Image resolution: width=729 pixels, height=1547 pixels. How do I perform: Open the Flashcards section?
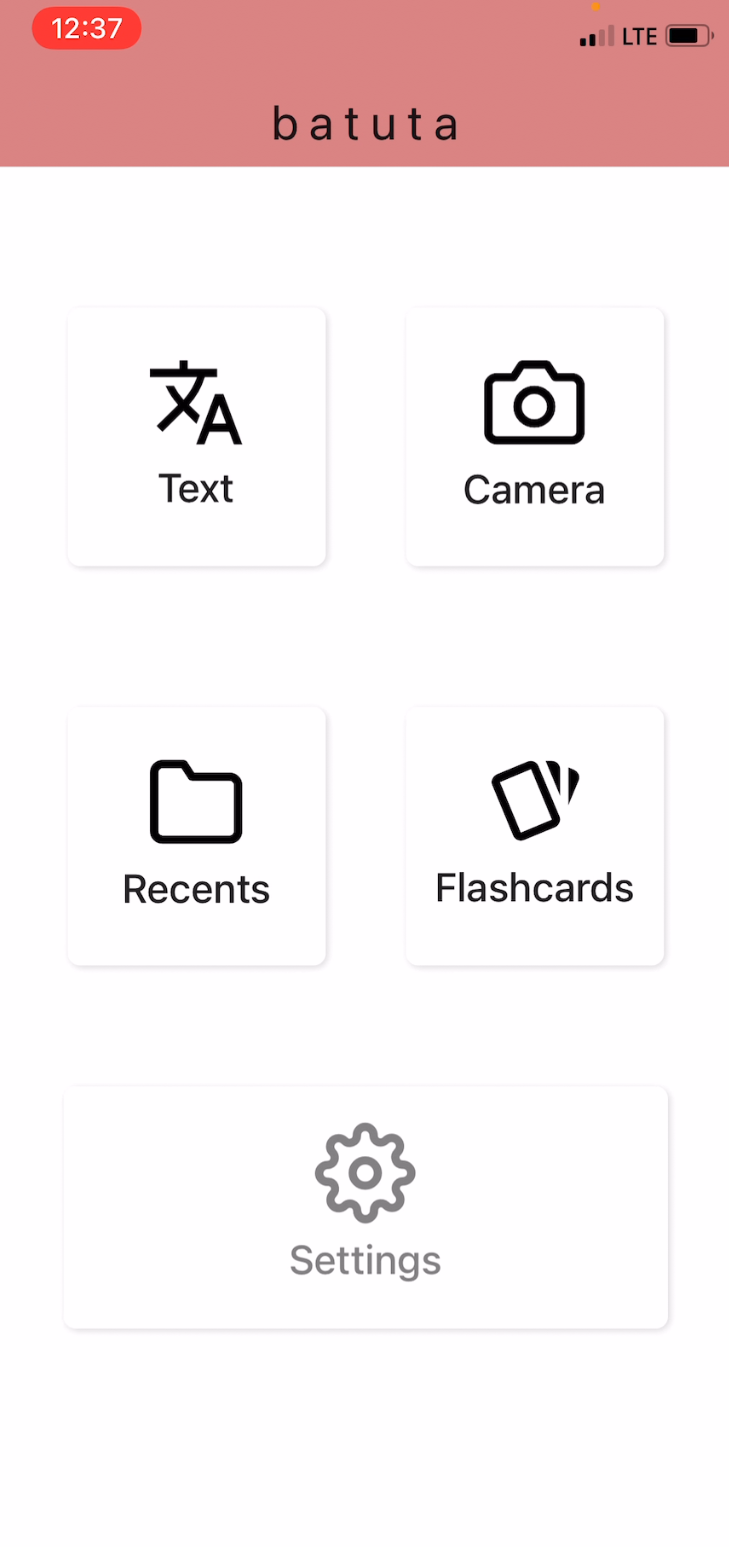(x=534, y=836)
